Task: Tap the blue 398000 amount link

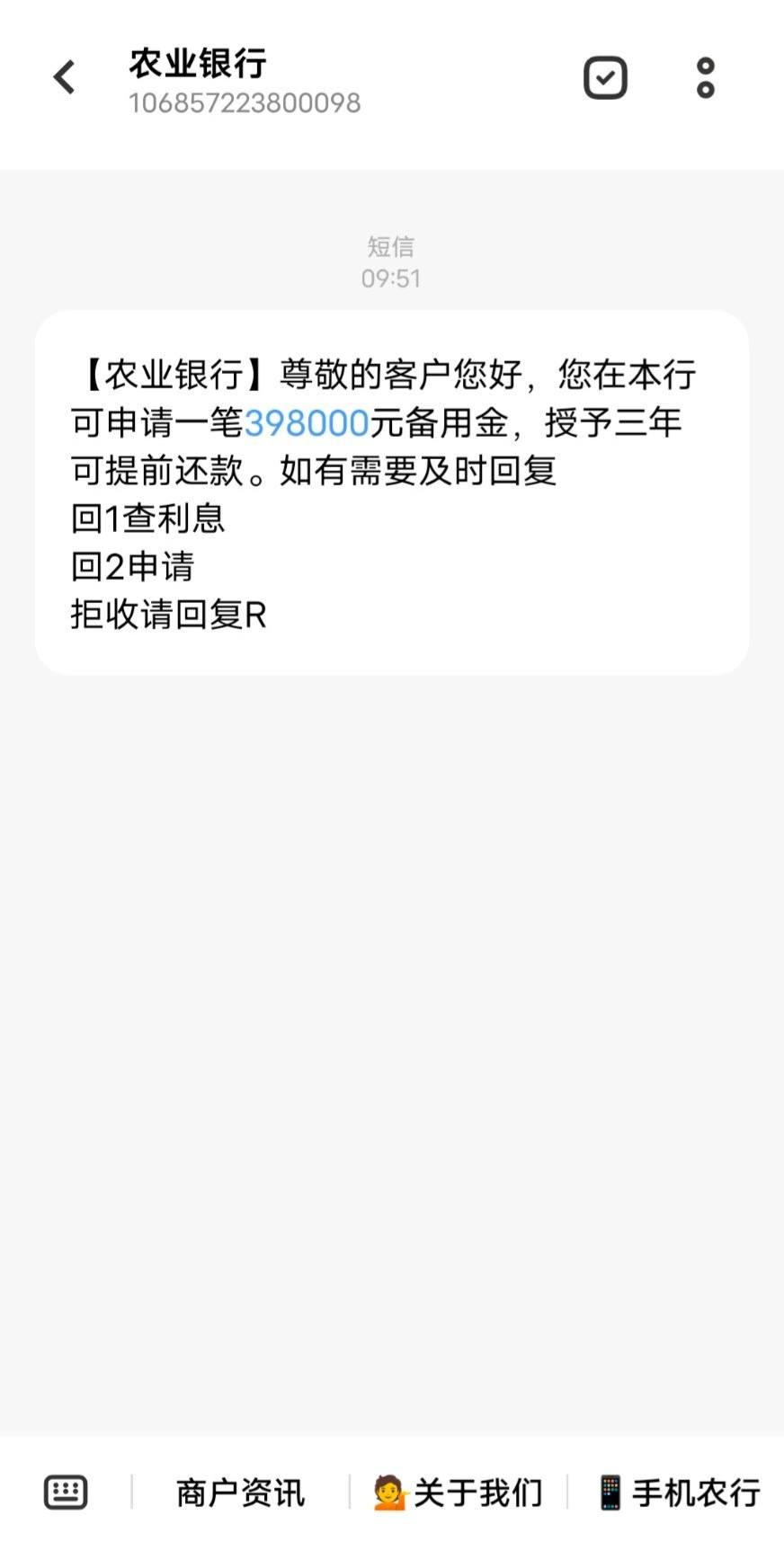Action: pos(307,423)
